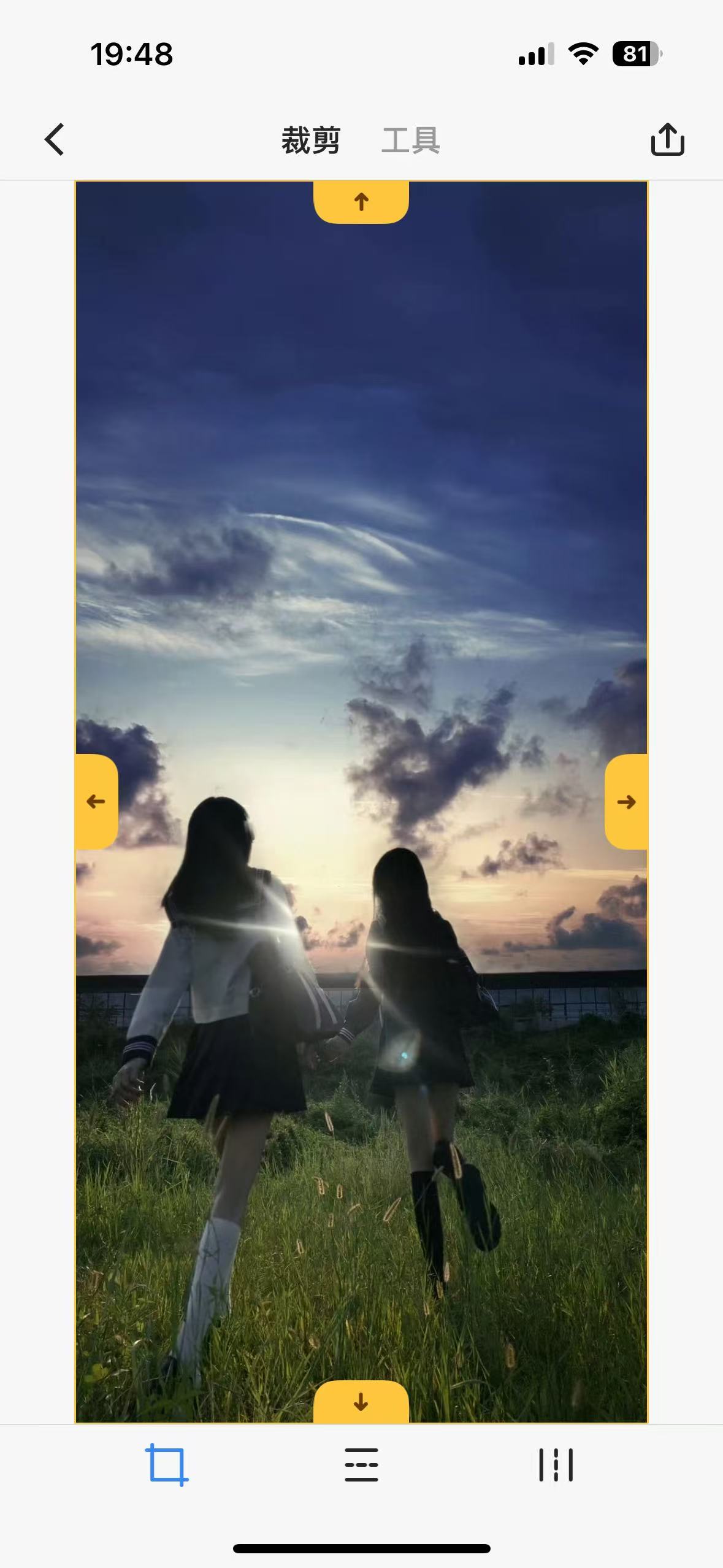Tap the upward crop-extend arrow
723x1568 pixels.
[x=361, y=199]
